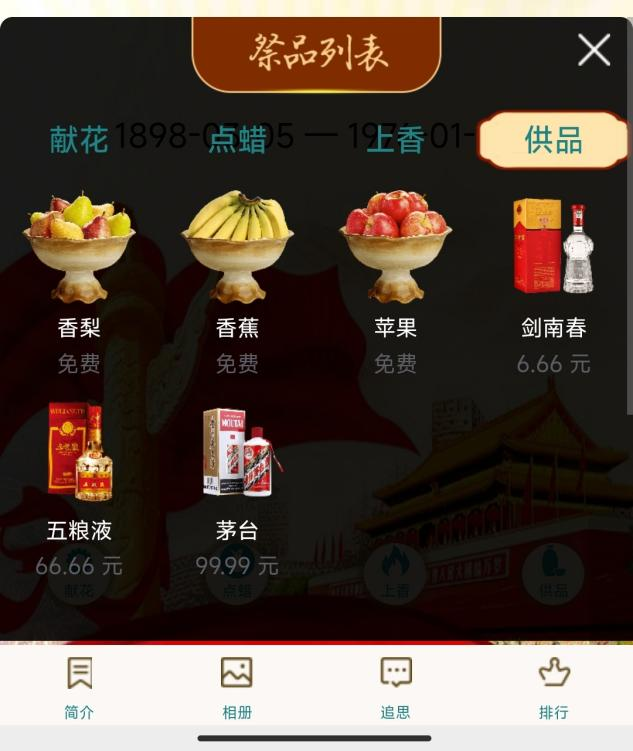Switch to the 点蜡 tab

pyautogui.click(x=237, y=140)
